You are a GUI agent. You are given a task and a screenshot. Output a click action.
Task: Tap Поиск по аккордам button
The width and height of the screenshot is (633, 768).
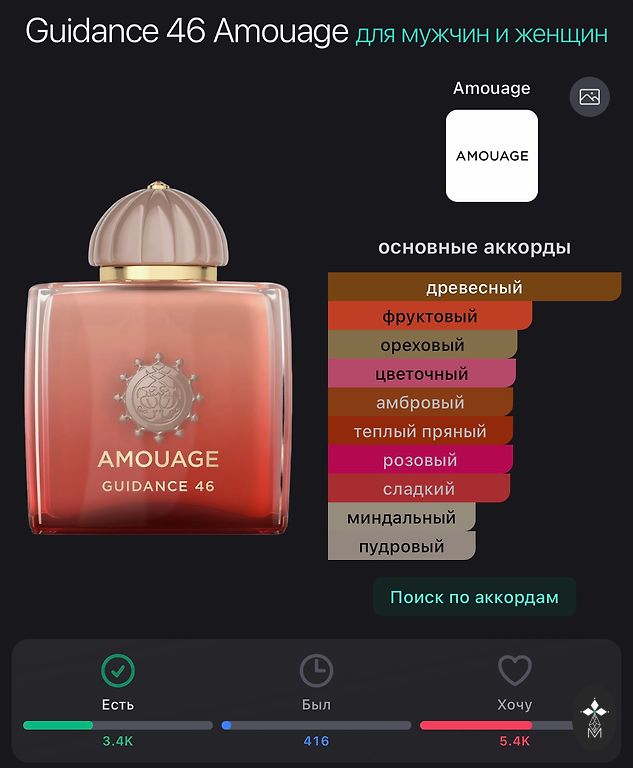point(474,598)
